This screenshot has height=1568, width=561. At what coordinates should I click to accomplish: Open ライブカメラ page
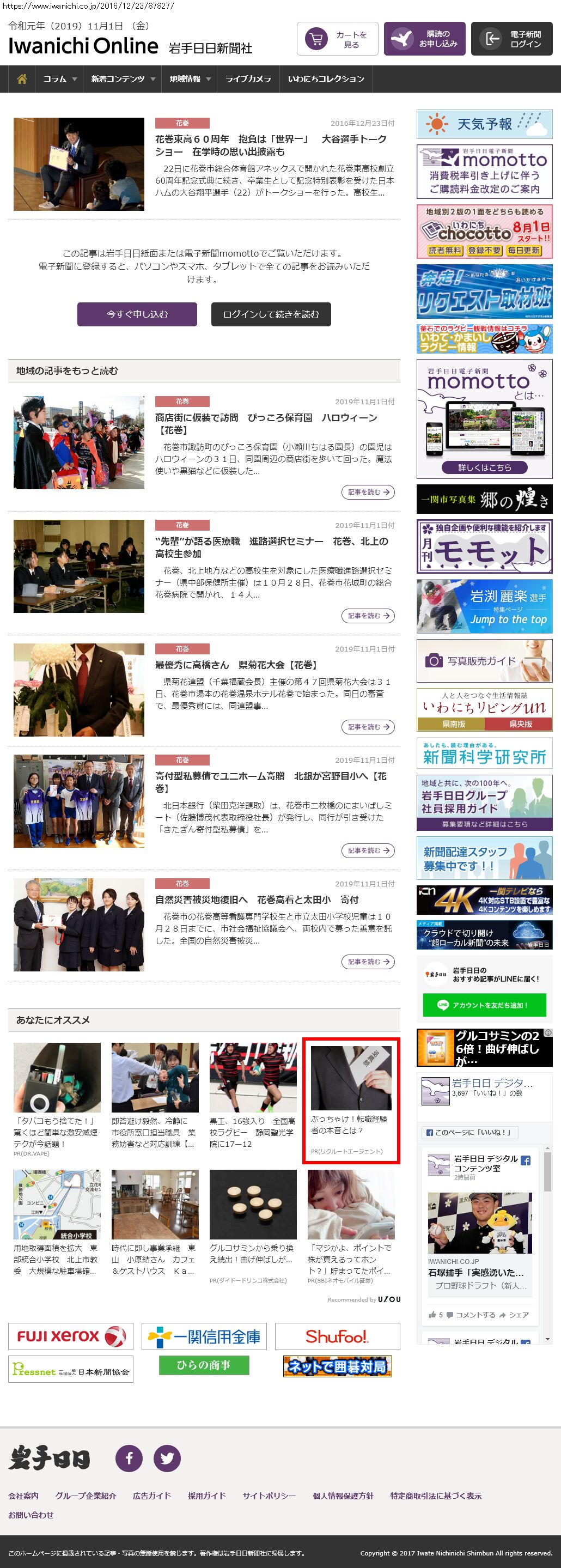pyautogui.click(x=248, y=79)
